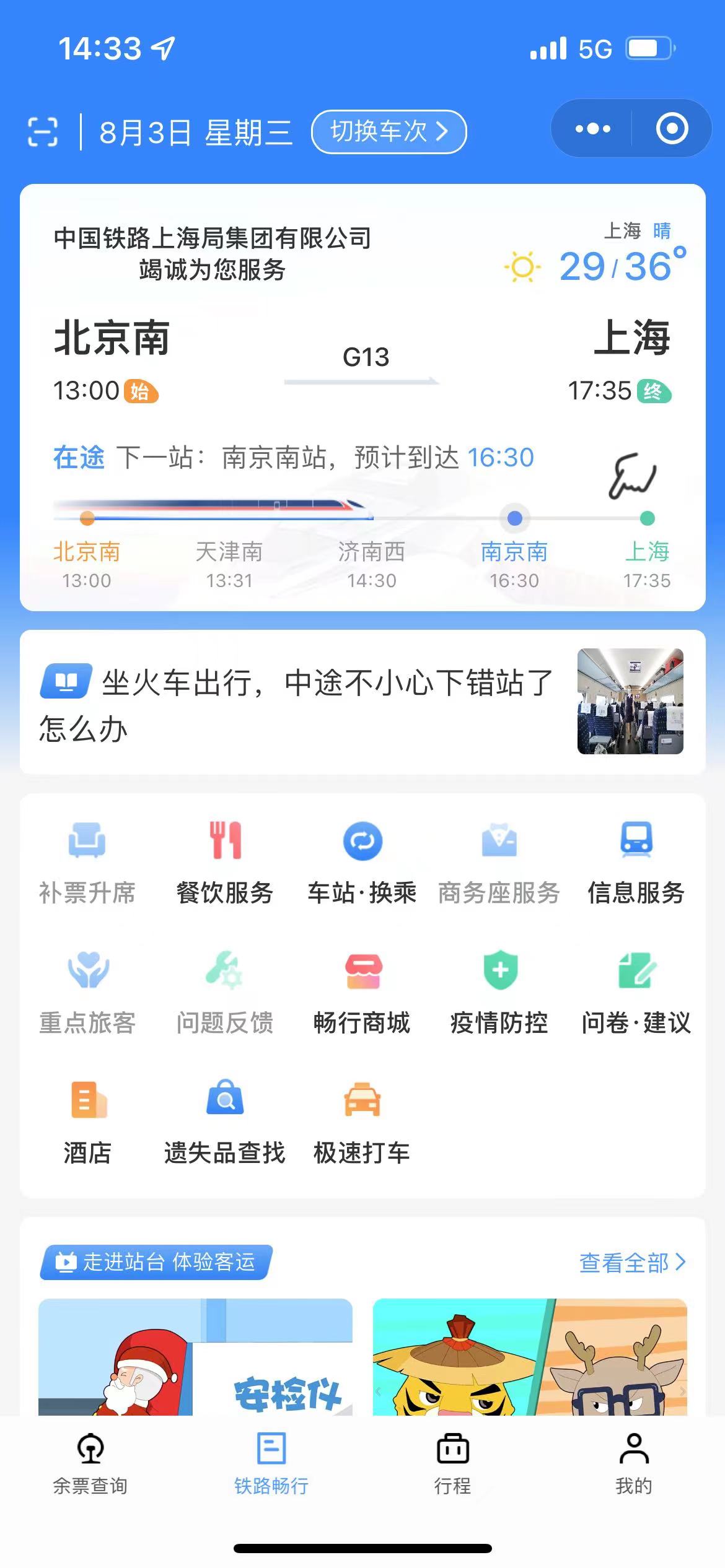725x1568 pixels.
Task: Tap 查看全部 to view all videos
Action: point(632,1263)
